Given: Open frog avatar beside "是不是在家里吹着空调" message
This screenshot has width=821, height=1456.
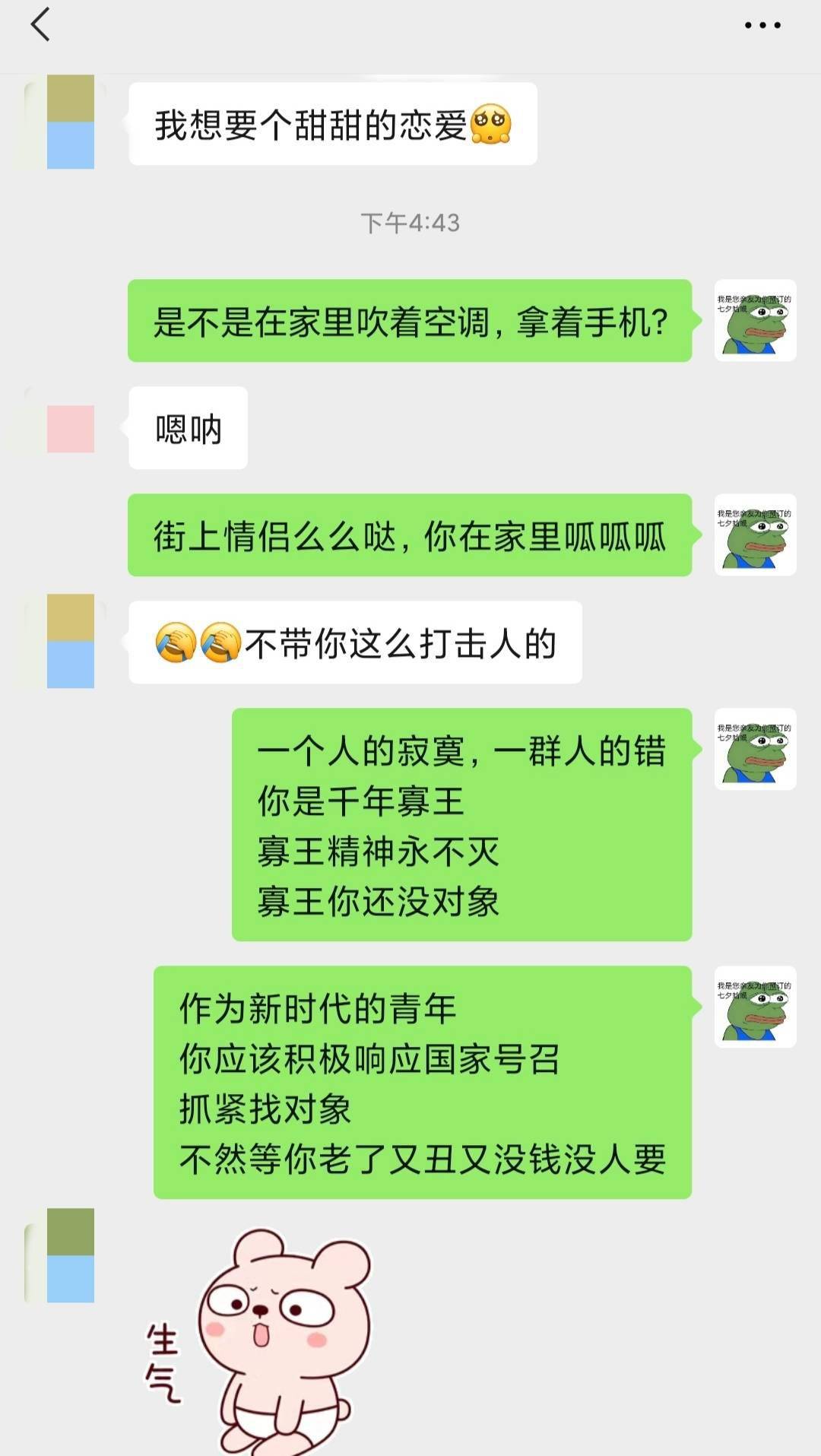Looking at the screenshot, I should (x=755, y=320).
